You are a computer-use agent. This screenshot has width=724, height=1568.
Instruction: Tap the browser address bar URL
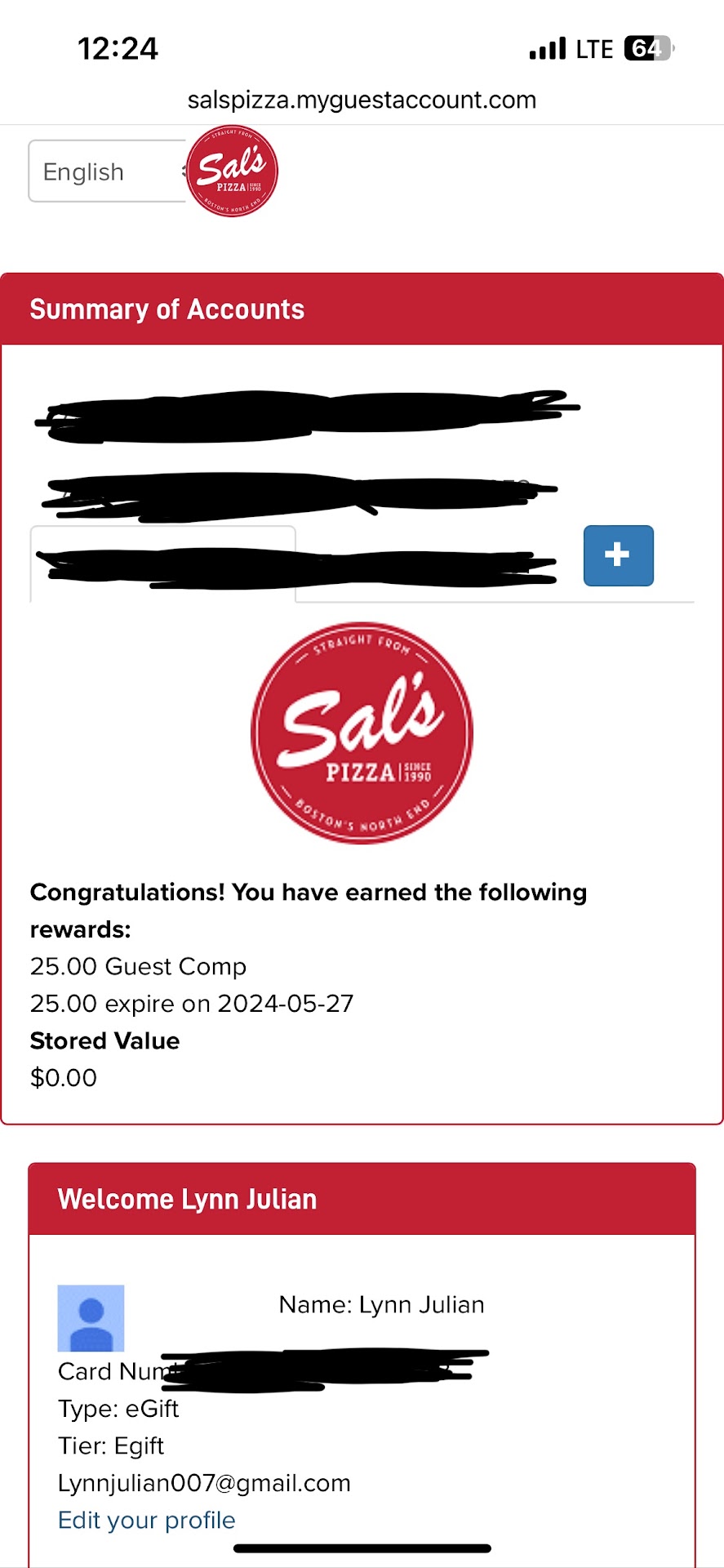362,100
